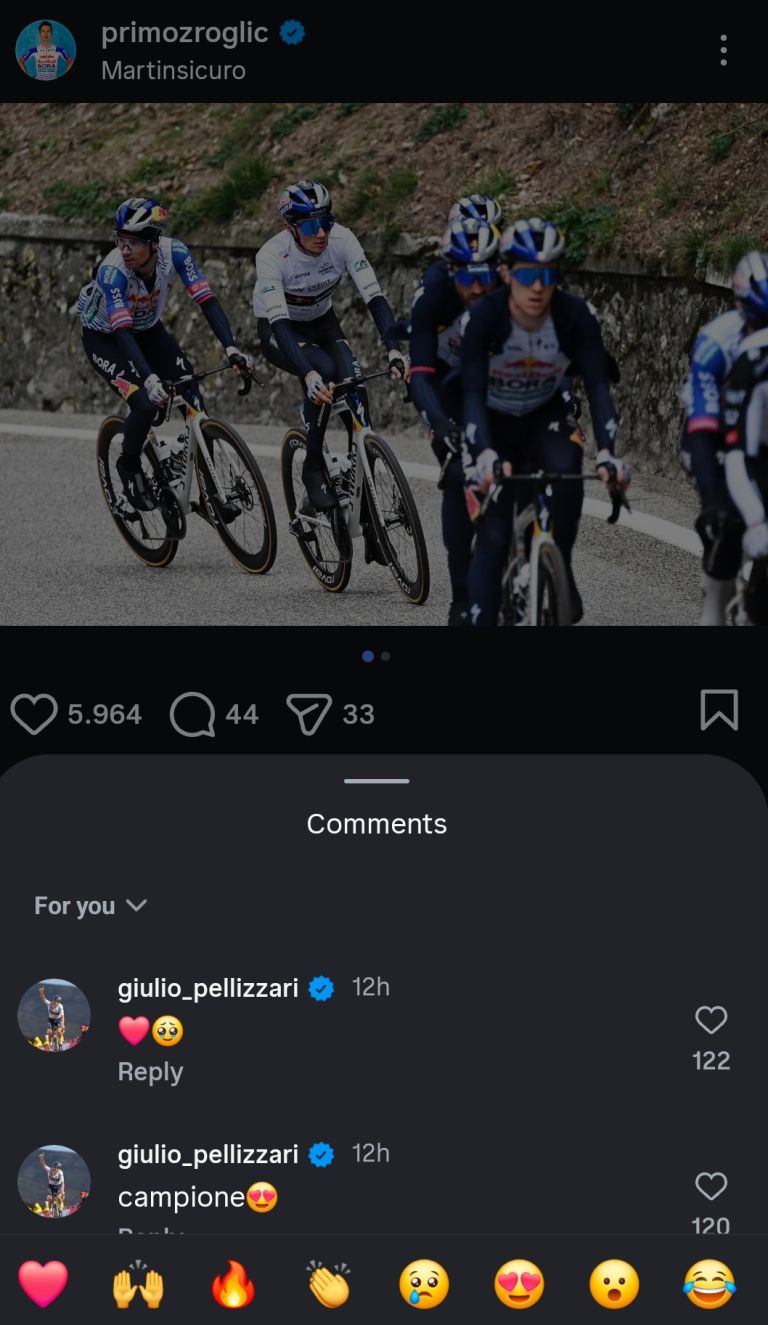Like primozroglic's post
The image size is (768, 1325).
[34, 714]
